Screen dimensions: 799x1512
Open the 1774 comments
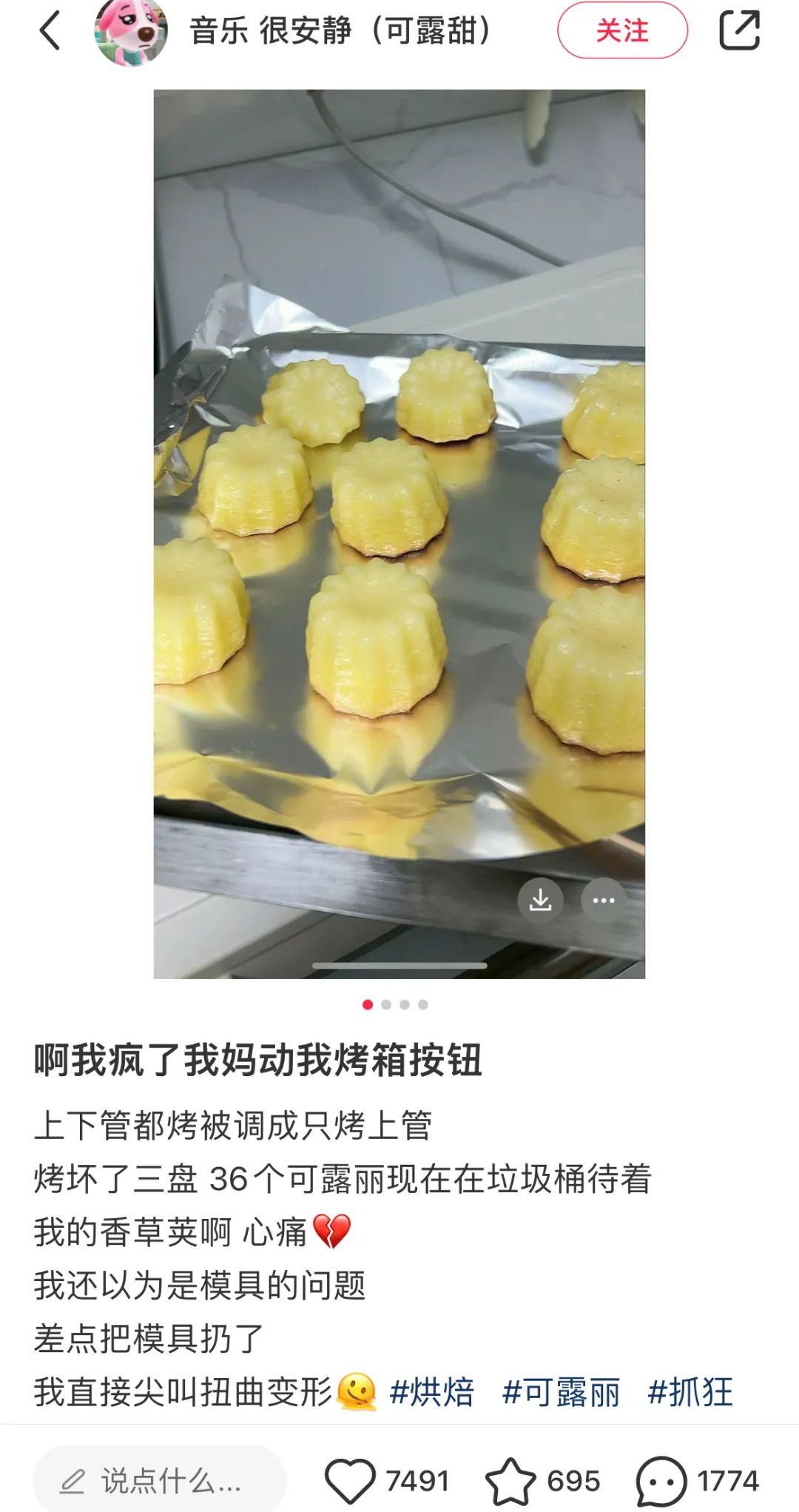(x=698, y=1481)
